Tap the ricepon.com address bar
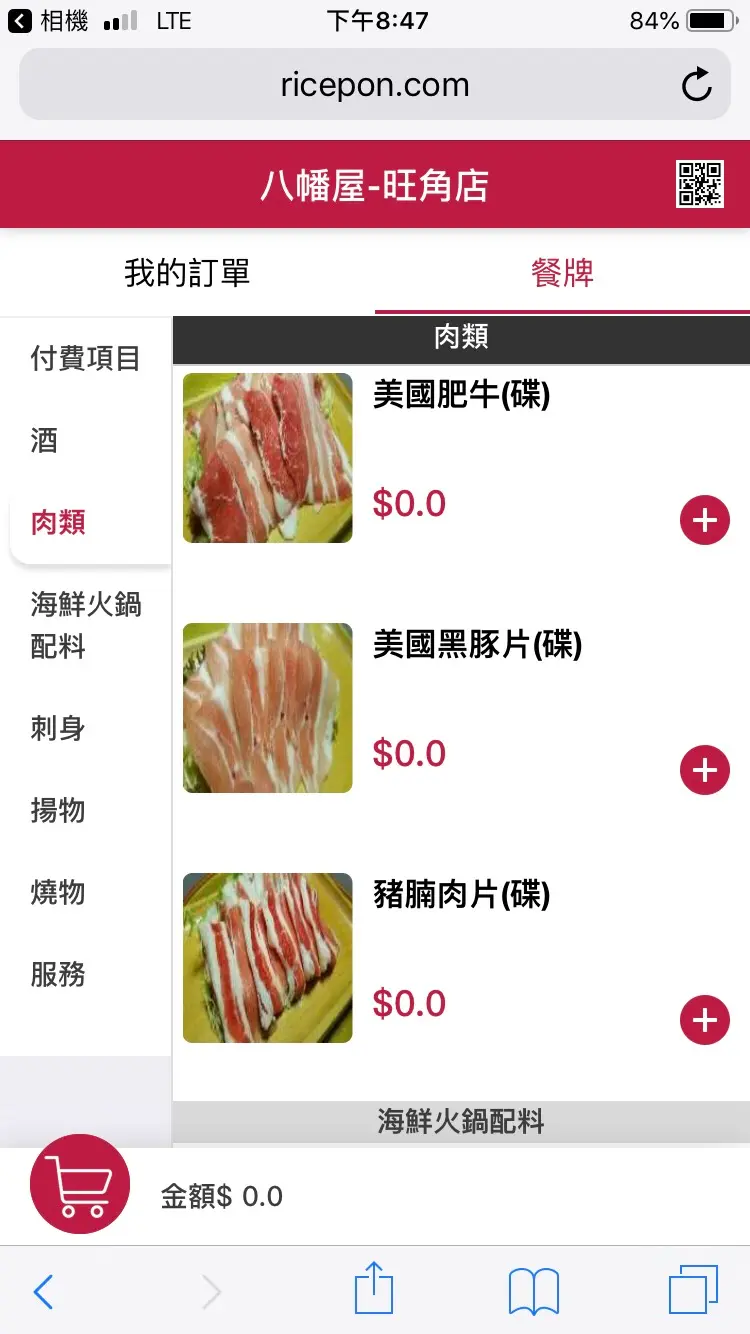 pos(375,86)
